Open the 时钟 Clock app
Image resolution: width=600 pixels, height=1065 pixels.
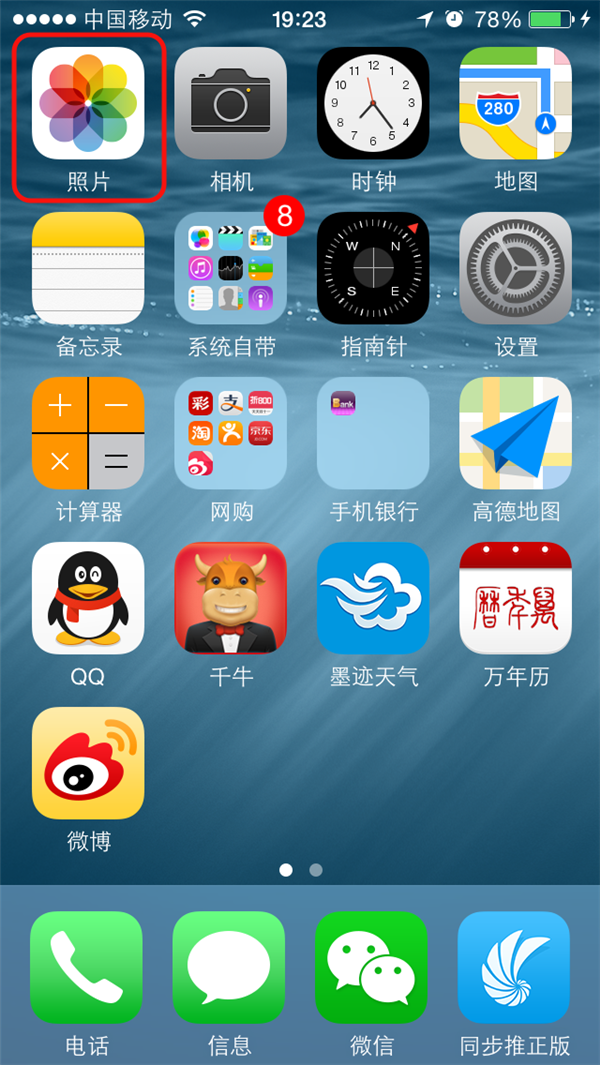coord(373,103)
